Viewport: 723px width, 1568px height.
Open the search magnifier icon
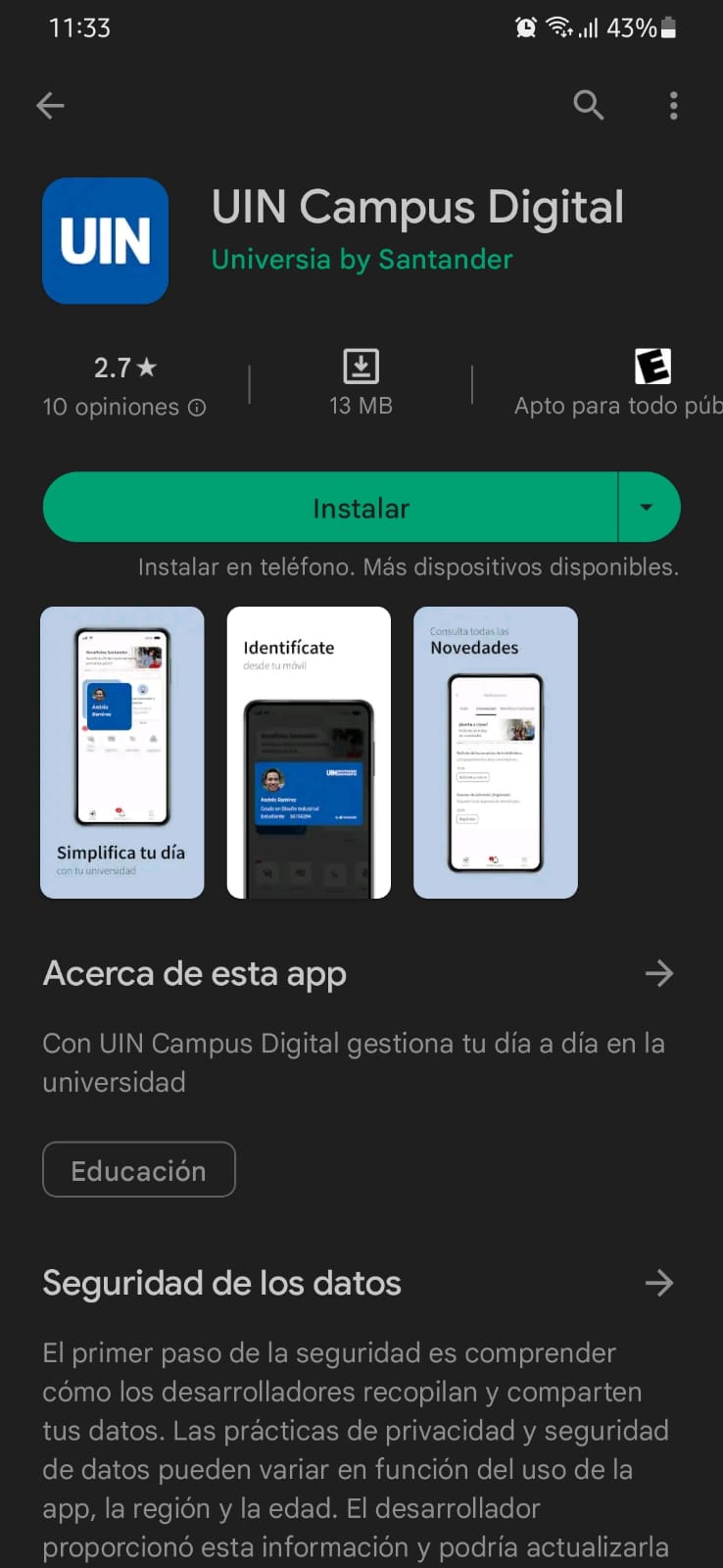588,105
